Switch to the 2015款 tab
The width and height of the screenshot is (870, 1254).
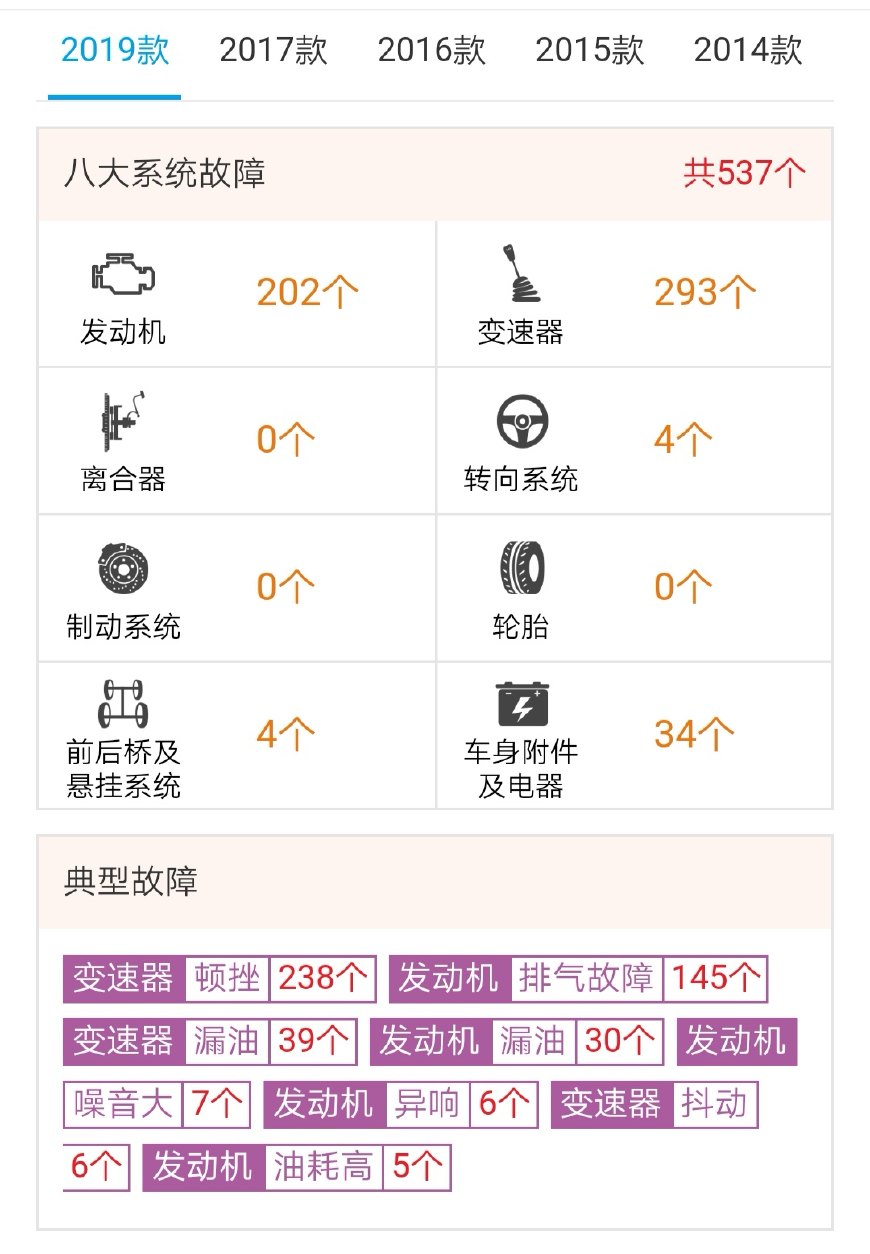click(x=589, y=50)
